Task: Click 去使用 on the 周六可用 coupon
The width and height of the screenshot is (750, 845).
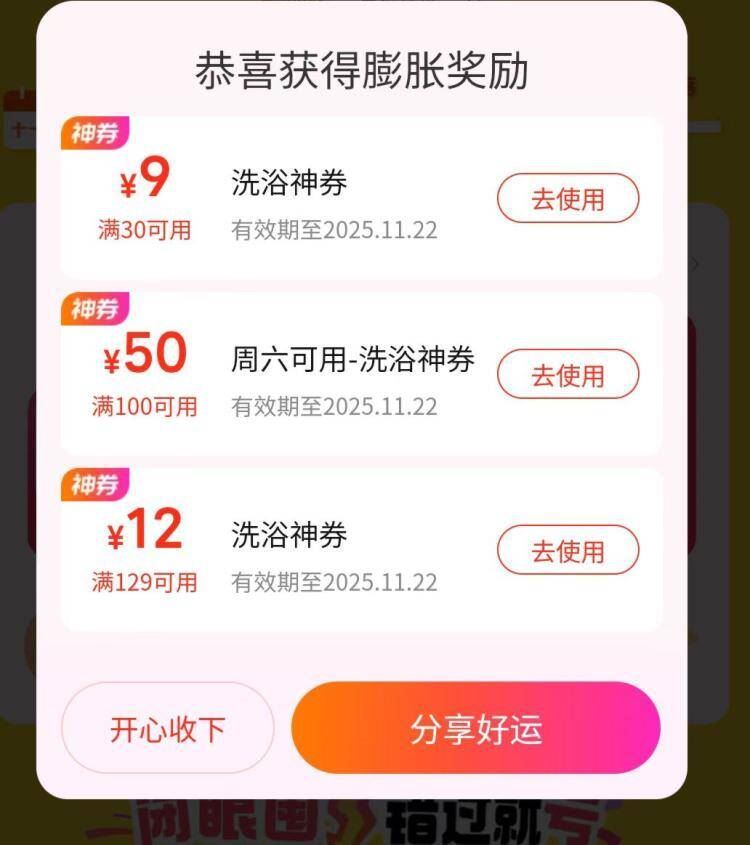Action: 567,374
